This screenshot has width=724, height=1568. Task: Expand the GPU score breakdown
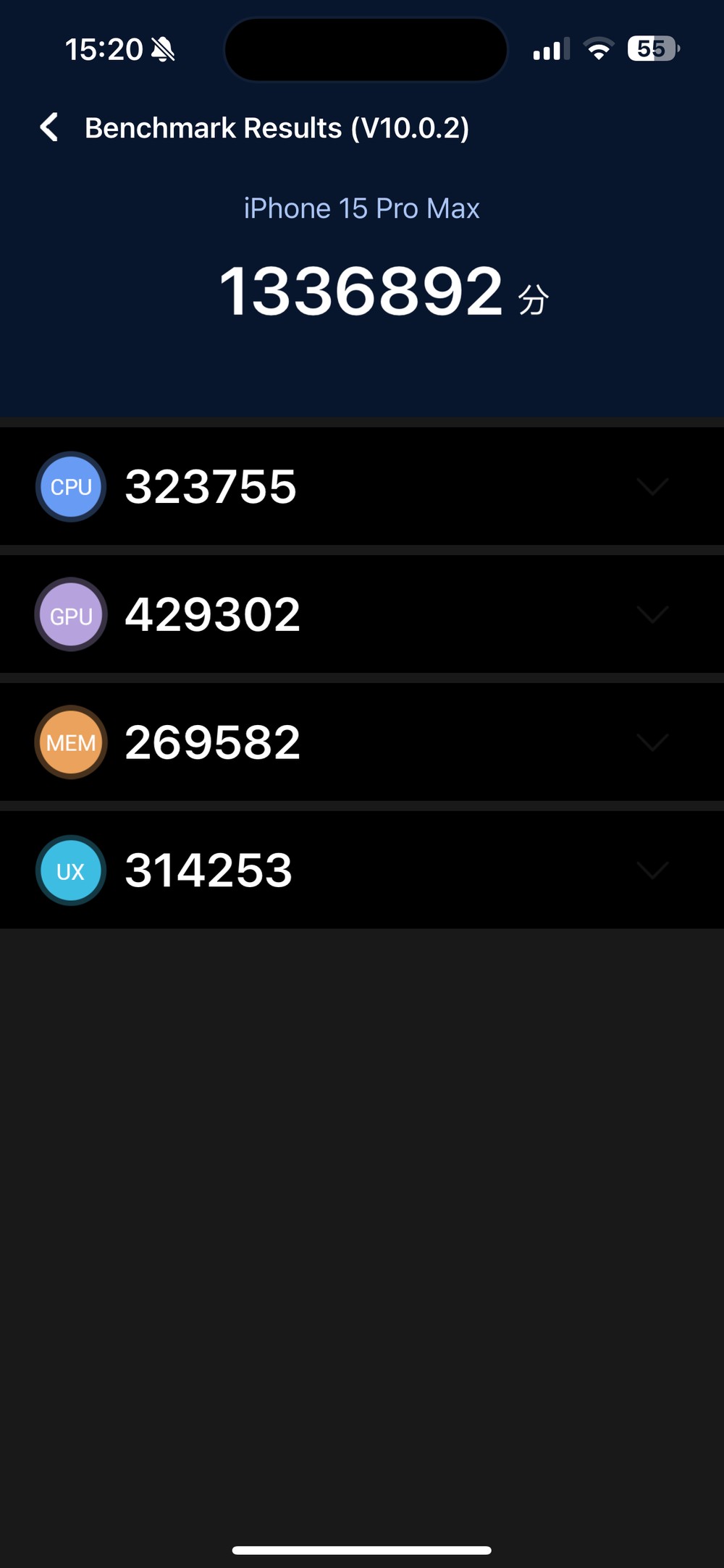coord(362,614)
